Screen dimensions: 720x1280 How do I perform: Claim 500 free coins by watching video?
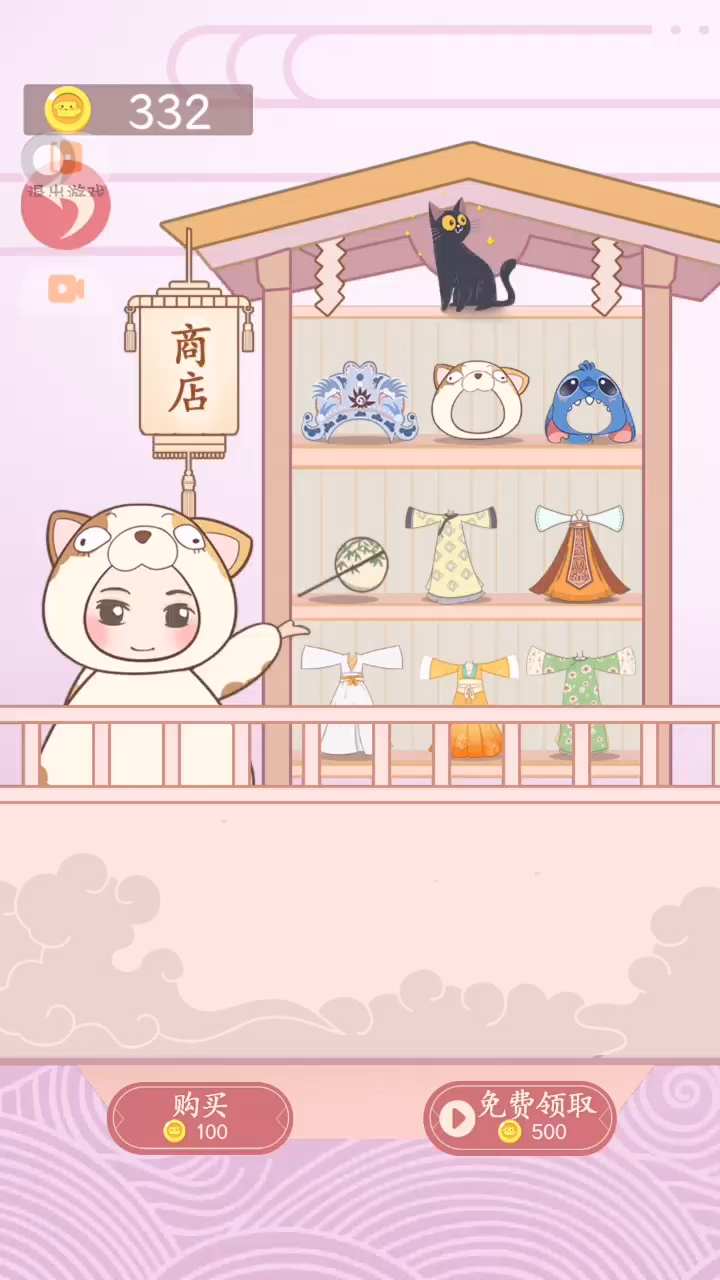pos(520,1117)
